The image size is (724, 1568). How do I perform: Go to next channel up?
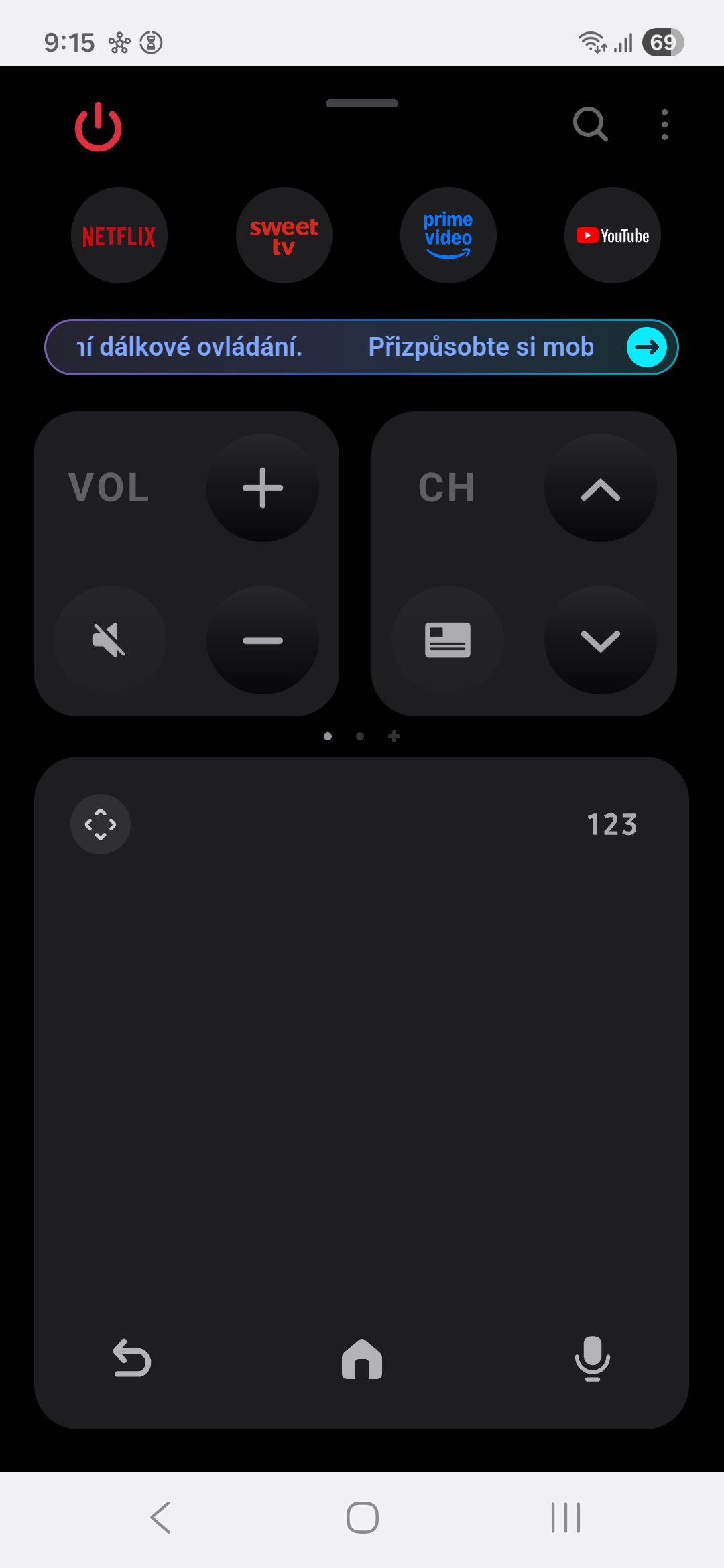[600, 488]
